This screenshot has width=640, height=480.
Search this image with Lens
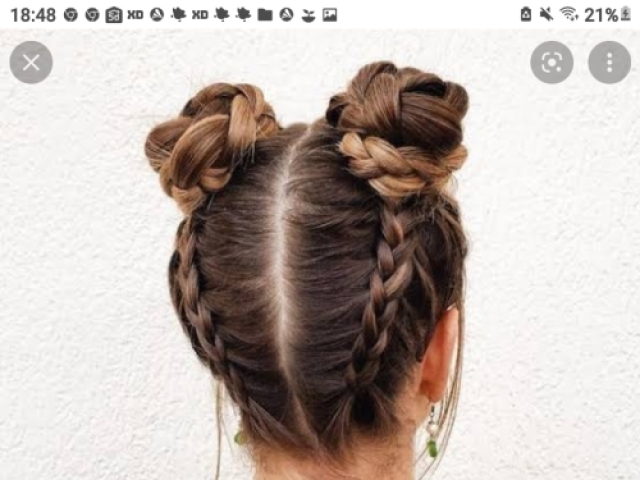click(552, 62)
